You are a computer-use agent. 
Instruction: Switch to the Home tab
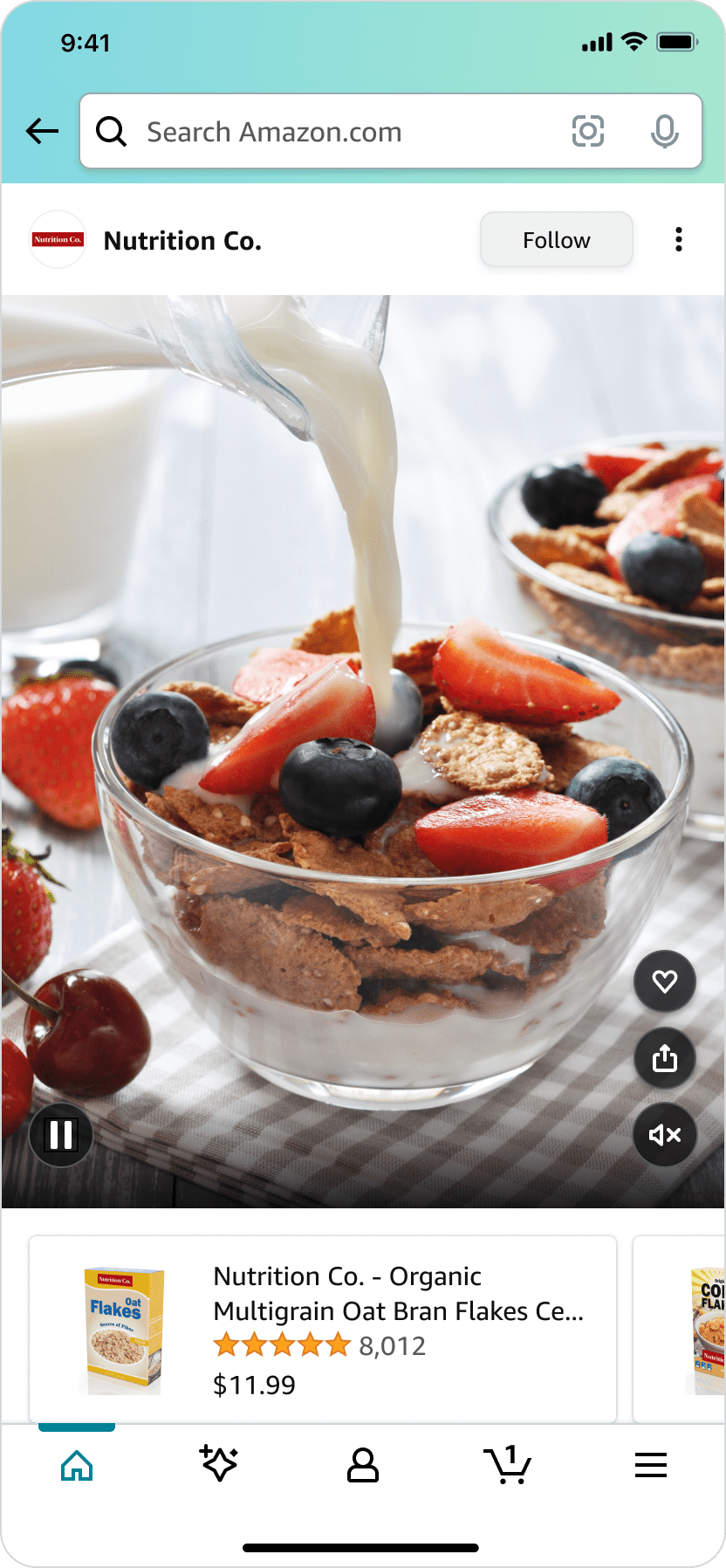coord(77,1465)
